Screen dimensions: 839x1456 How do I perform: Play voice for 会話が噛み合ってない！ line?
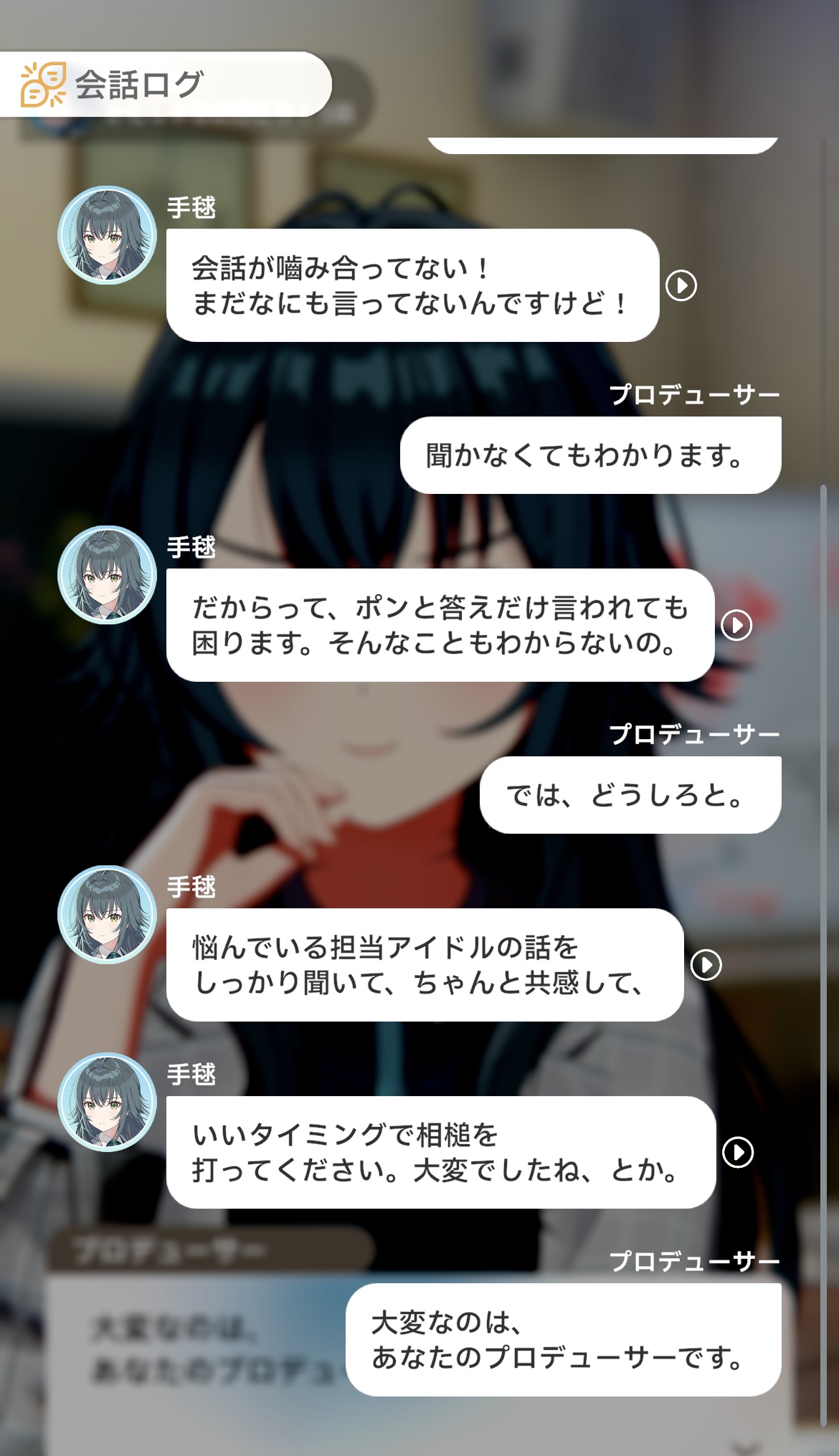[681, 285]
